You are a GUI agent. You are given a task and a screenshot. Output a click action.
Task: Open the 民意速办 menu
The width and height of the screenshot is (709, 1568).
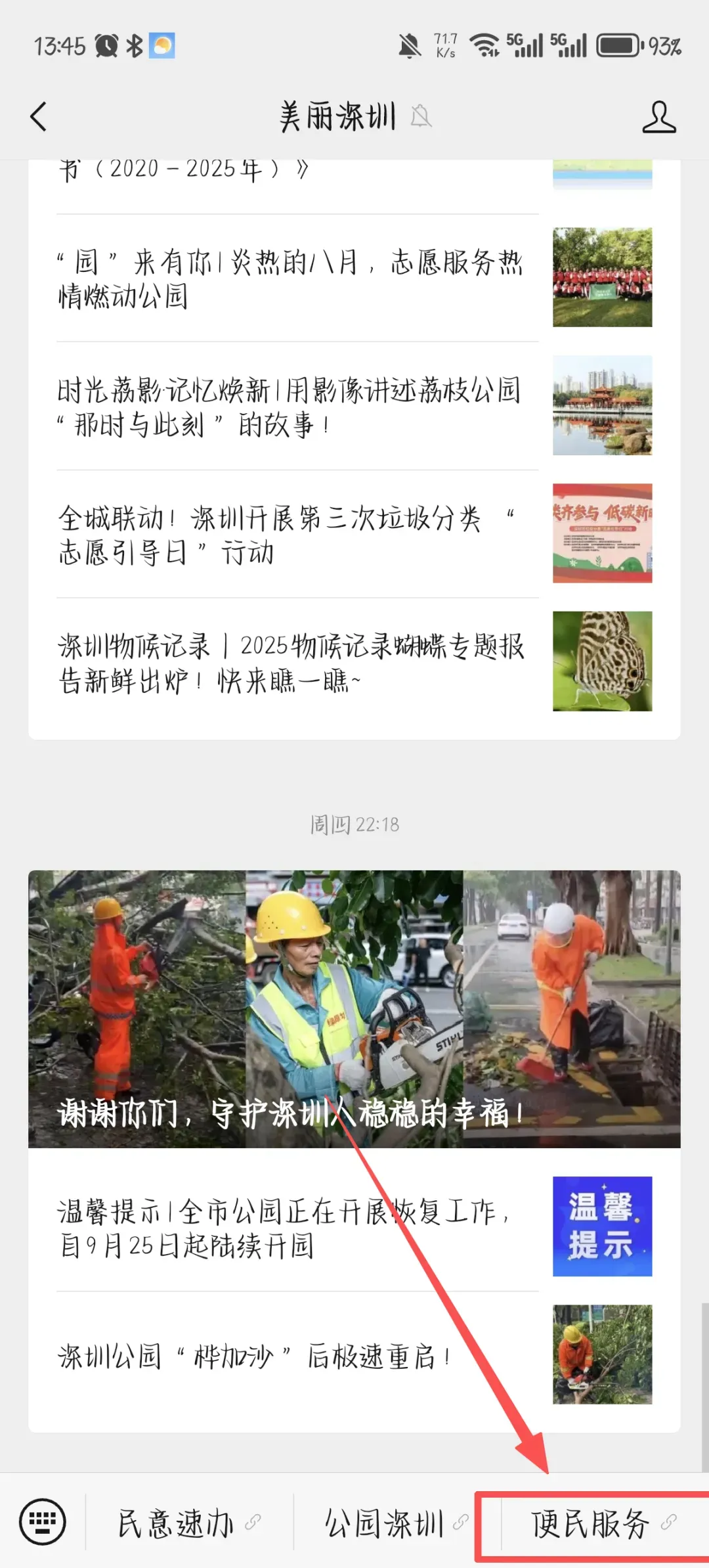[189, 1523]
